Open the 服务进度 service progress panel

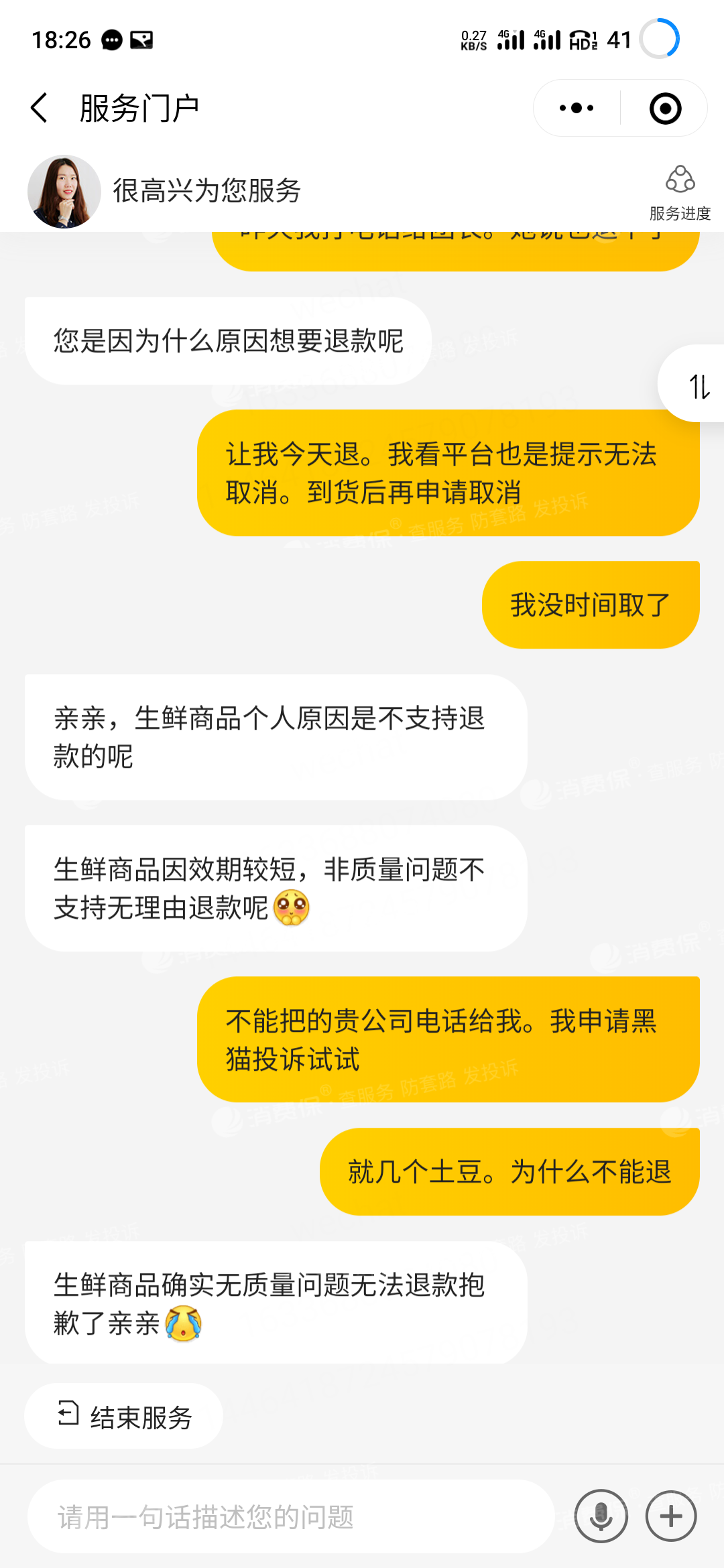679,191
